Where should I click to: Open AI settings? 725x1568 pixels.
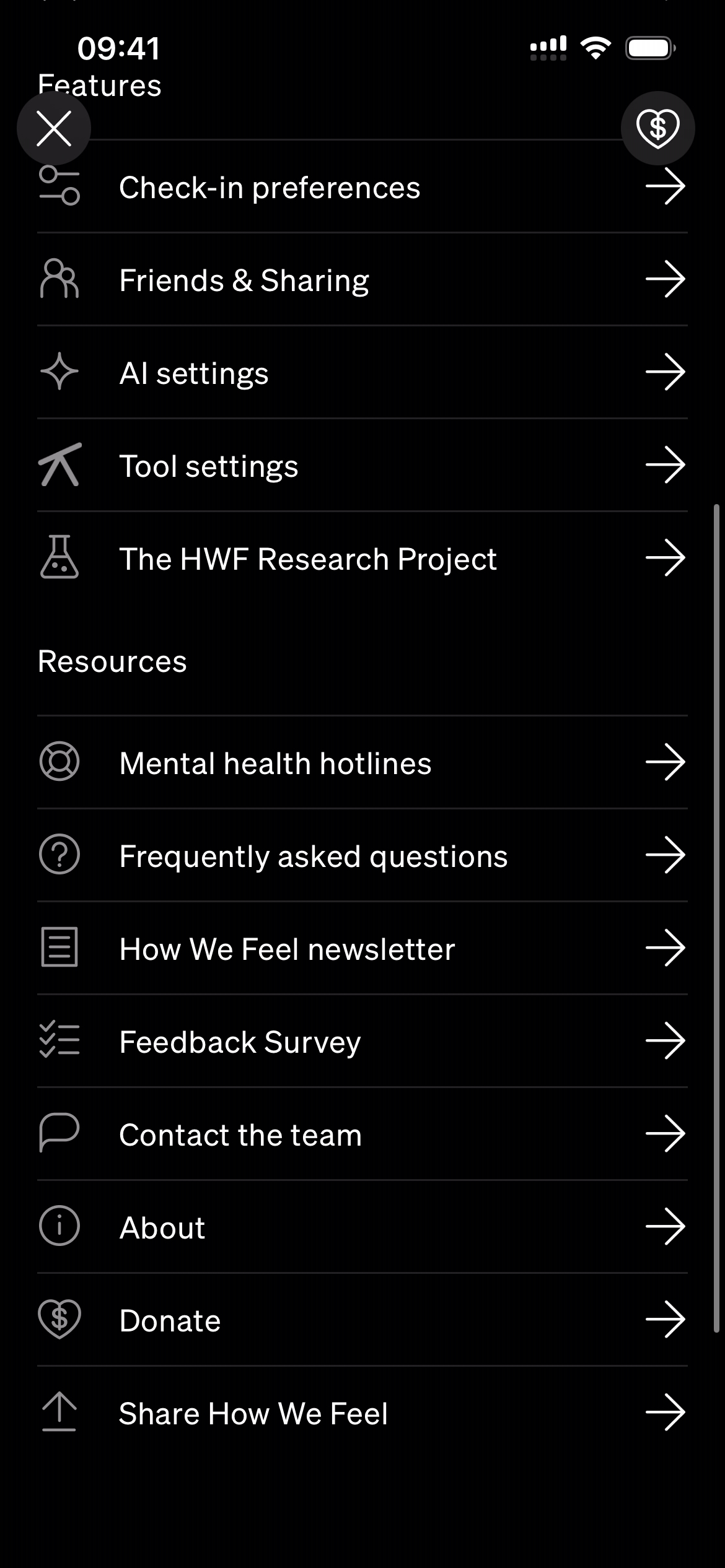tap(362, 373)
